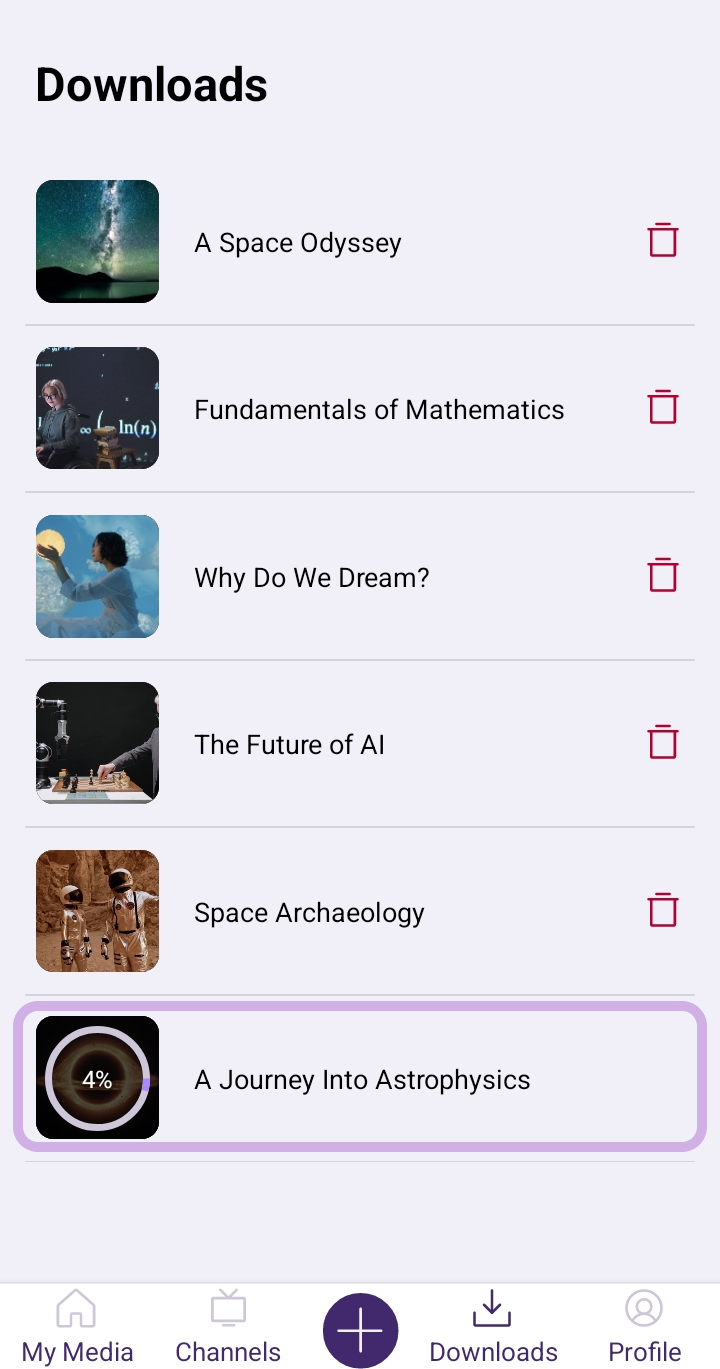Viewport: 720px width, 1369px height.
Task: Tap the trash icon for The Future of AI
Action: tap(663, 744)
